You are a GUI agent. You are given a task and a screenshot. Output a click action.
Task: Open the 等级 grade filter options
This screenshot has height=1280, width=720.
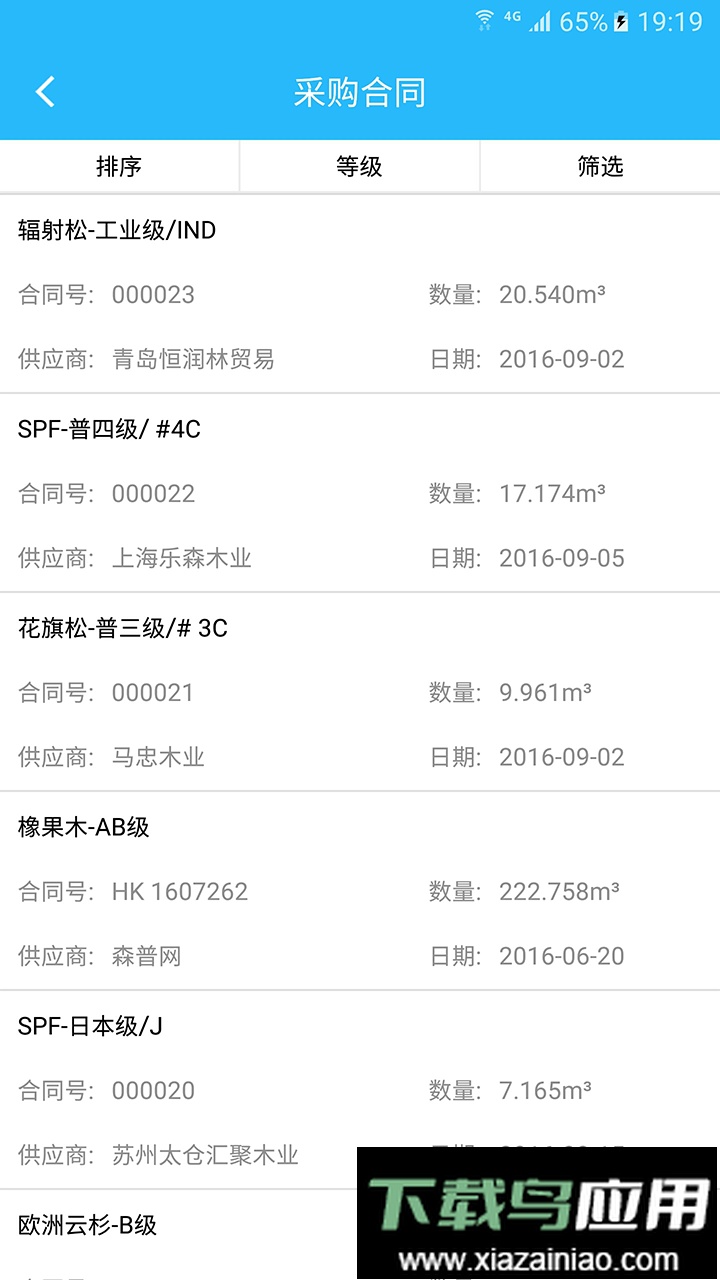(358, 166)
